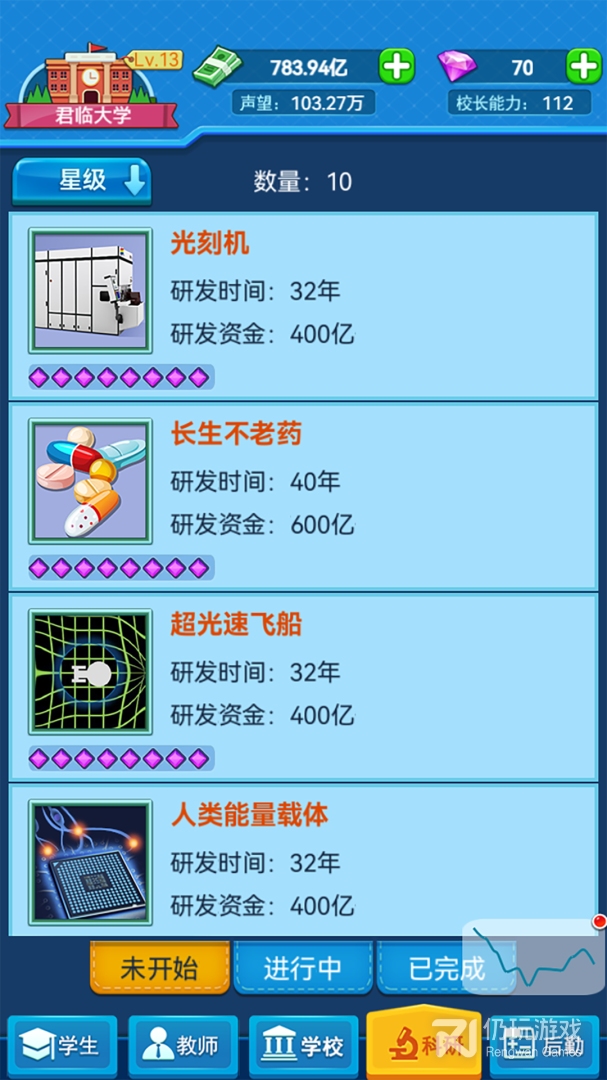Open the 学校 section

(x=303, y=1046)
